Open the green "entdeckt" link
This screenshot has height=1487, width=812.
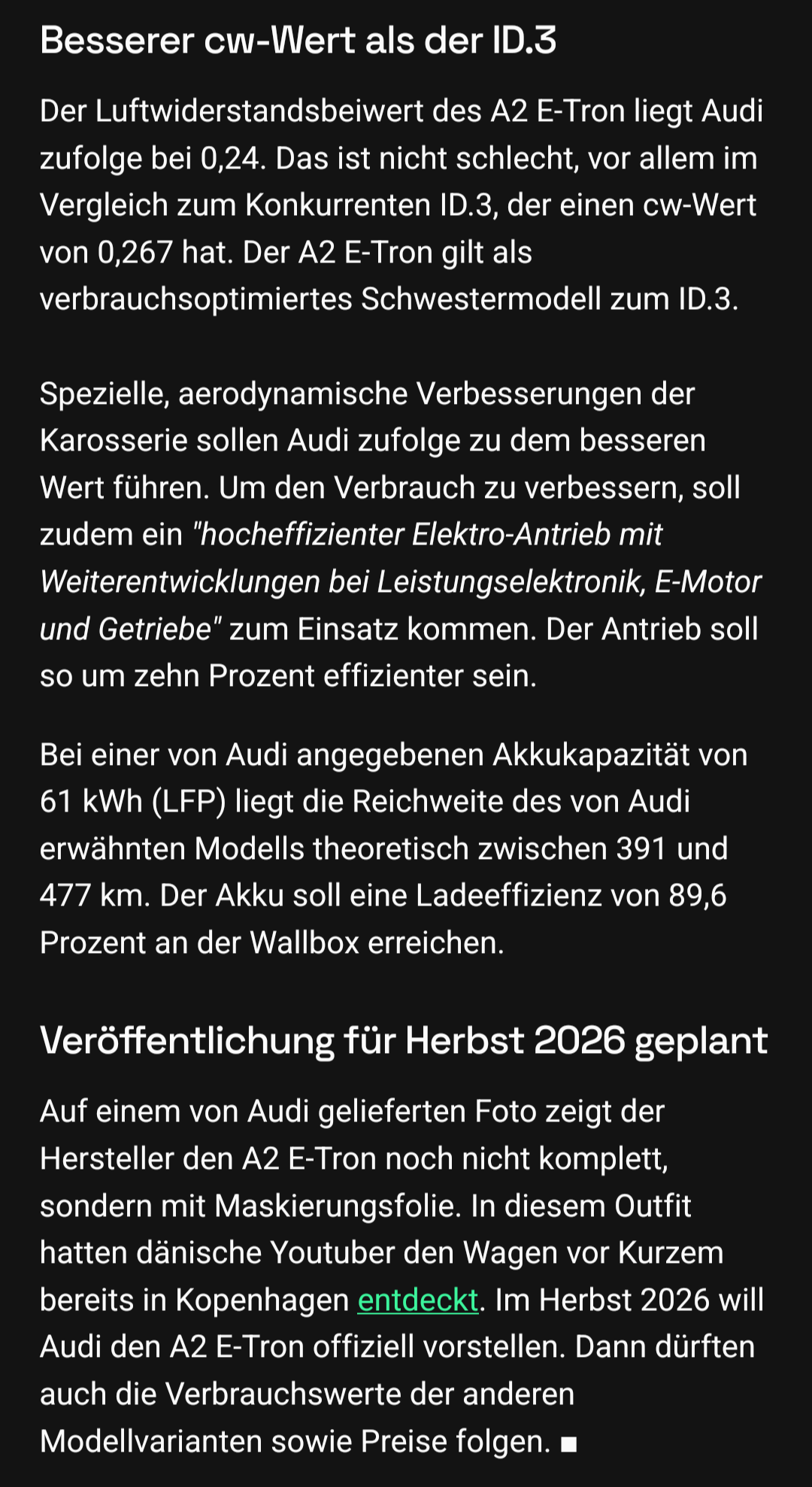point(418,1300)
